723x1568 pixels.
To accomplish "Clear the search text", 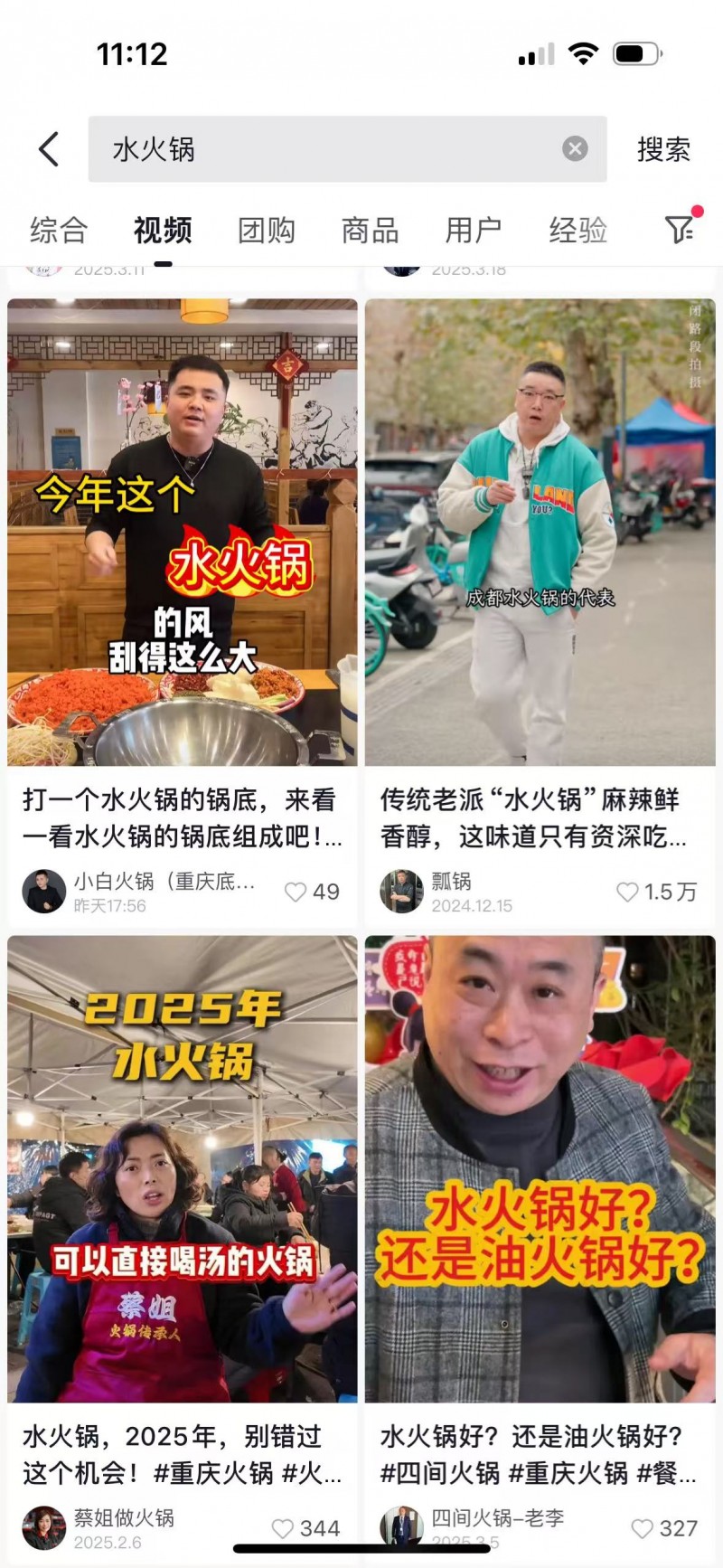I will point(575,149).
